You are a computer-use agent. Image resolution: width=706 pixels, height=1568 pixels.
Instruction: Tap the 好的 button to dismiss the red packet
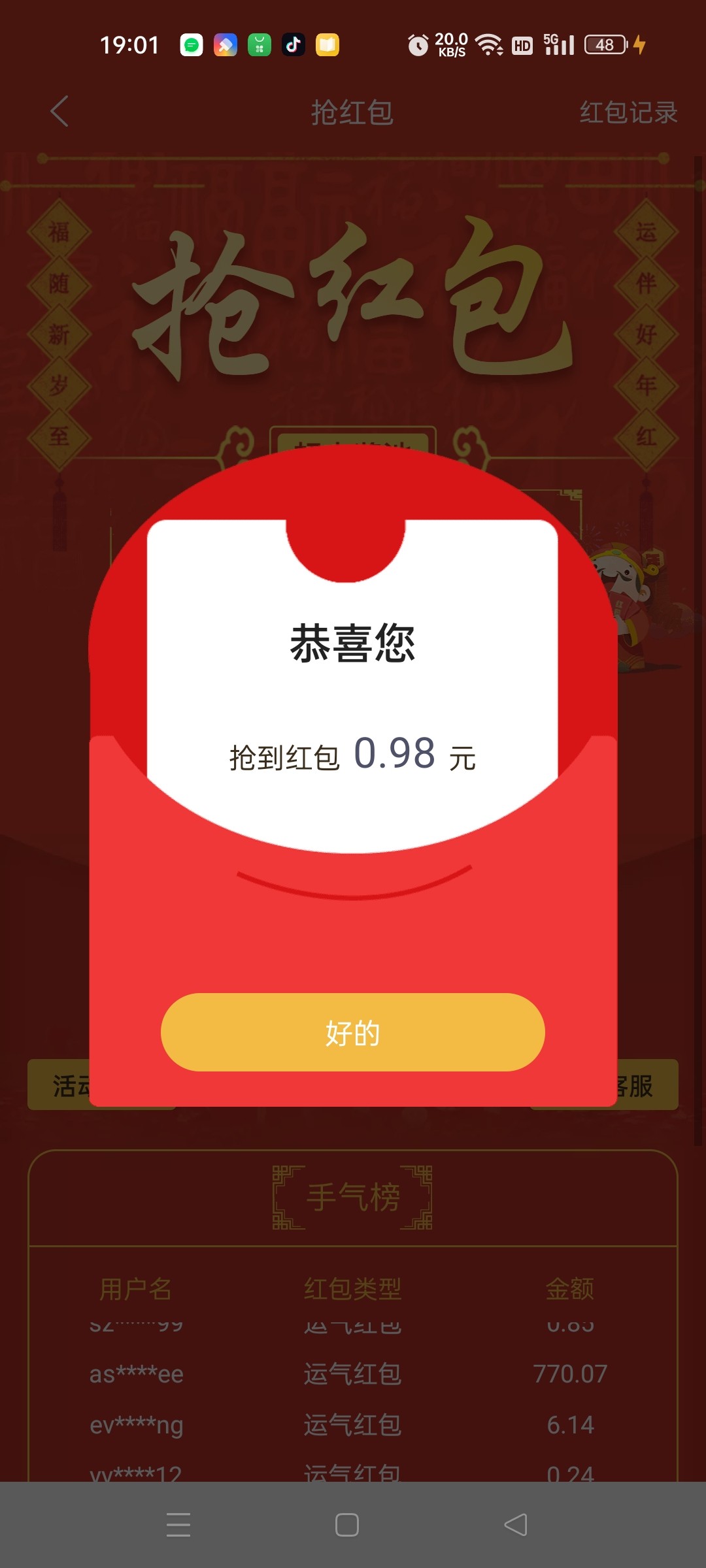352,1032
